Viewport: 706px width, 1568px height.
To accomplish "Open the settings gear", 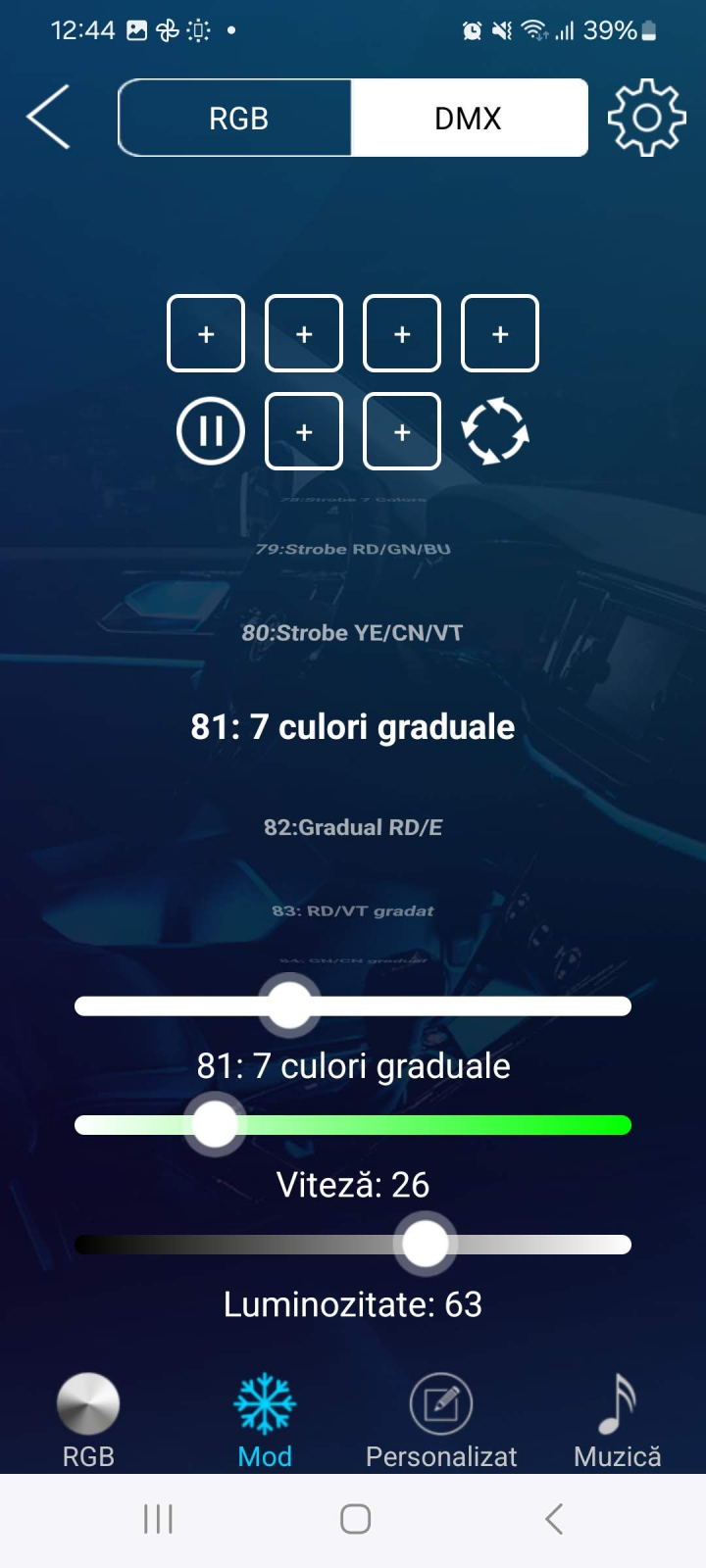I will point(646,118).
